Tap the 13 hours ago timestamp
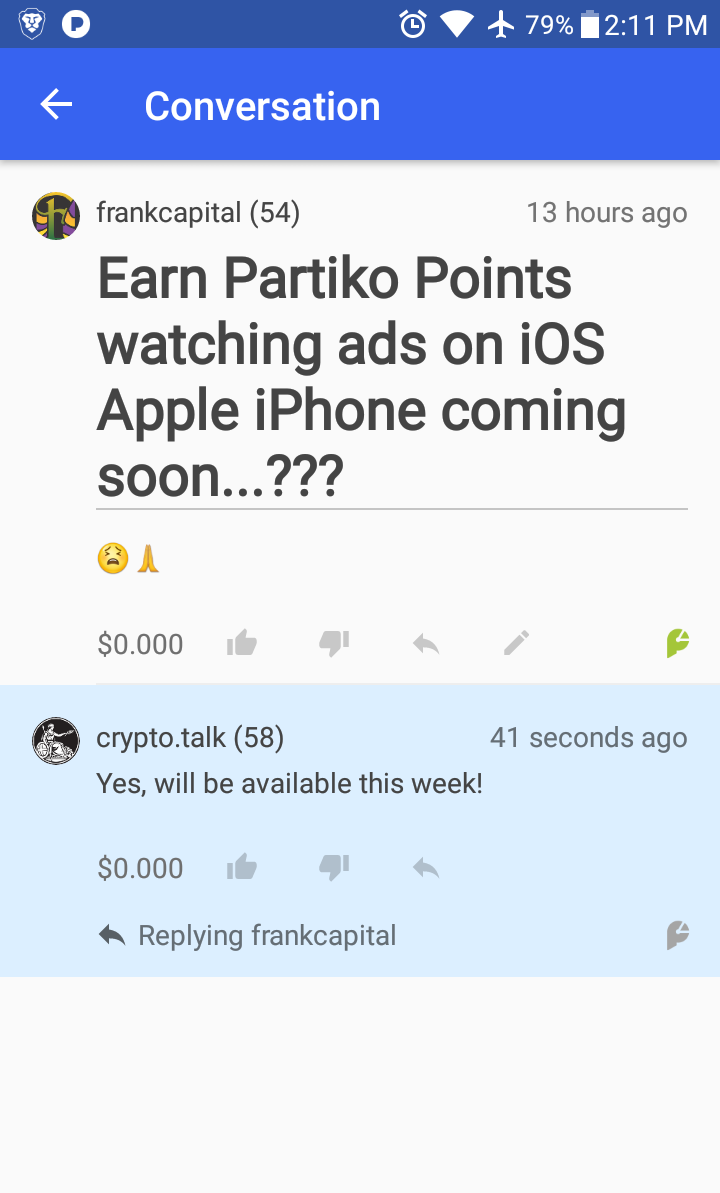 click(607, 212)
